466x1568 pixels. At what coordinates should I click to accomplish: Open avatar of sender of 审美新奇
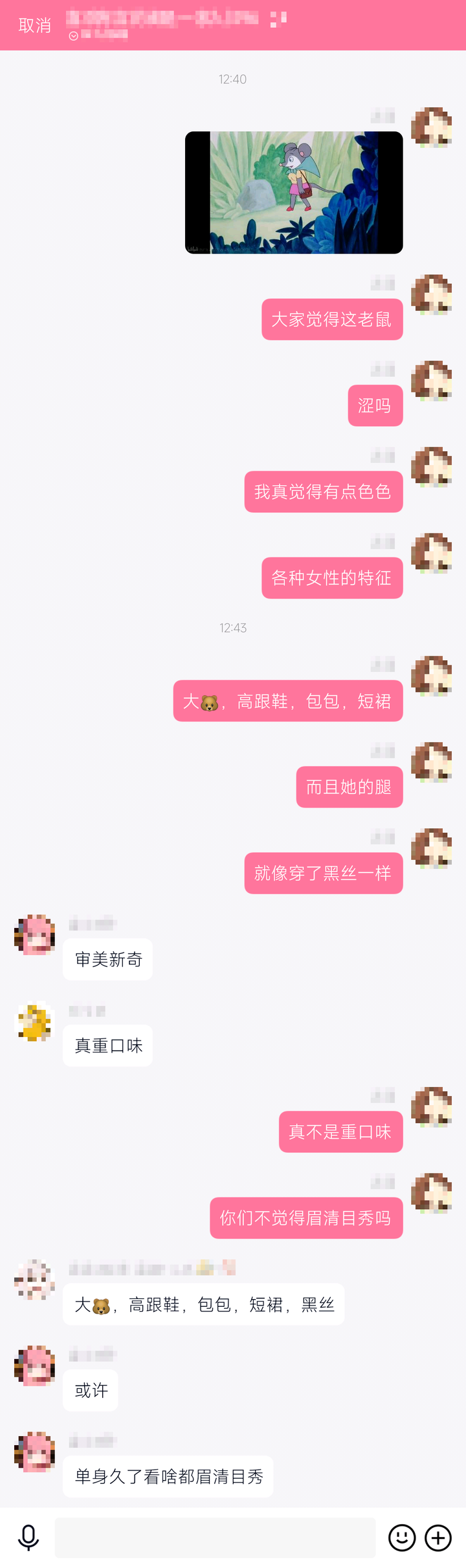click(x=35, y=935)
